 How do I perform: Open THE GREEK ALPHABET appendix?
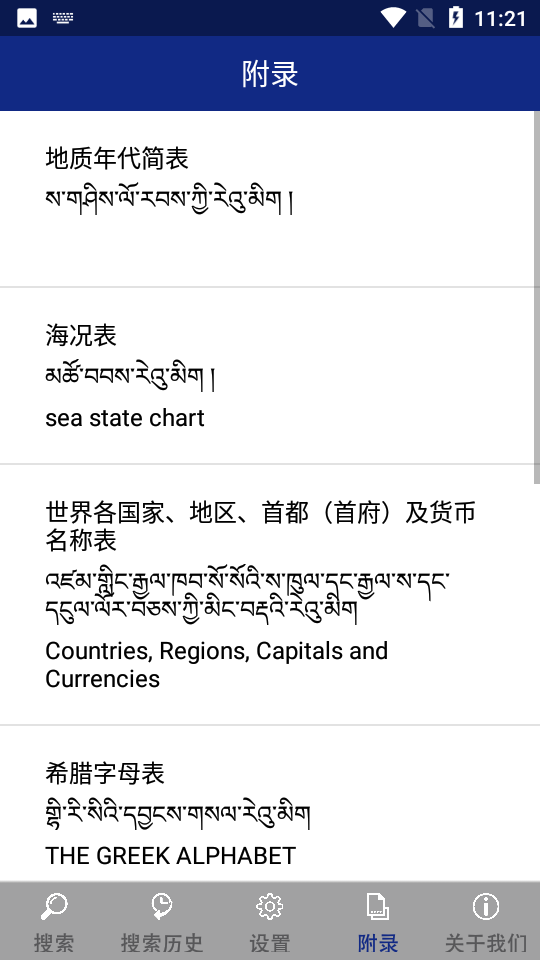267,804
